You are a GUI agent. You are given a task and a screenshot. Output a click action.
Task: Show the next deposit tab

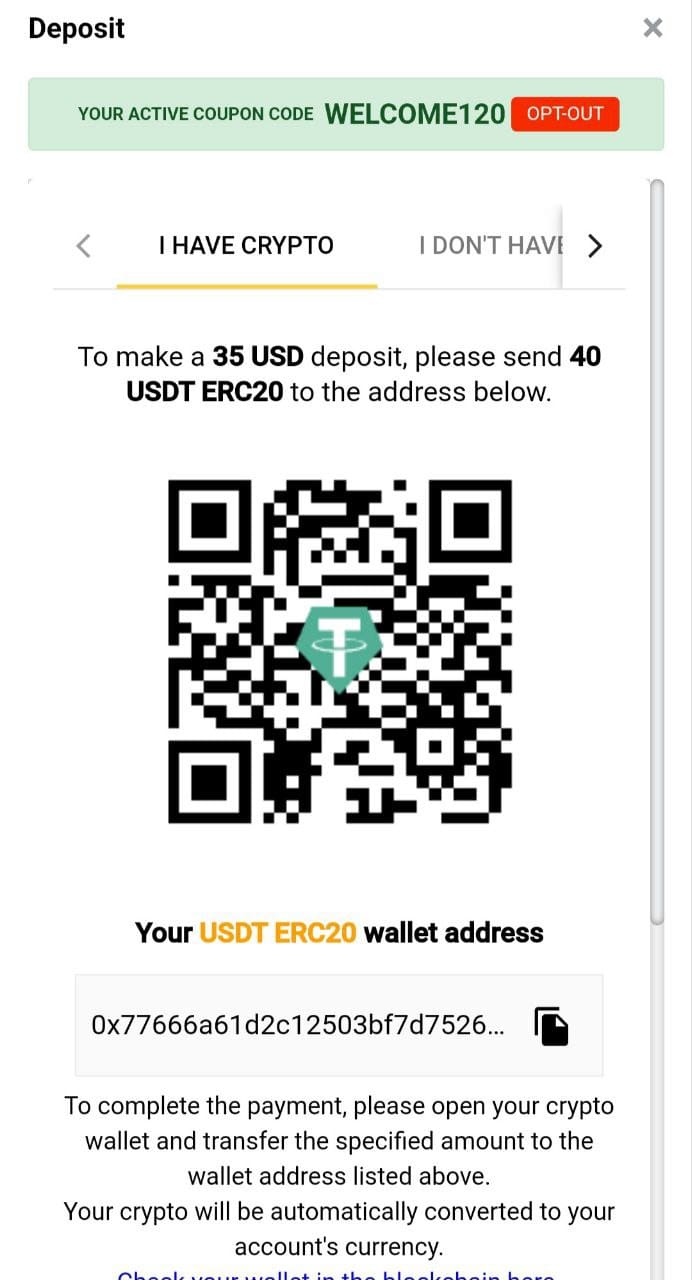click(595, 245)
